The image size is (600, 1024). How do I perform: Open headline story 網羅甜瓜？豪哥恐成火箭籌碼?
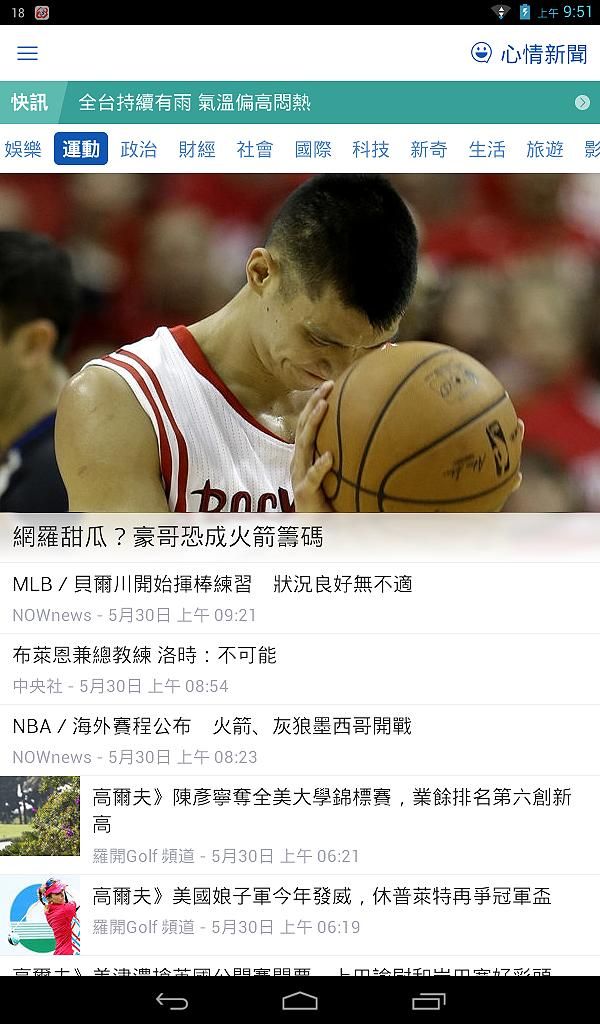[x=300, y=400]
